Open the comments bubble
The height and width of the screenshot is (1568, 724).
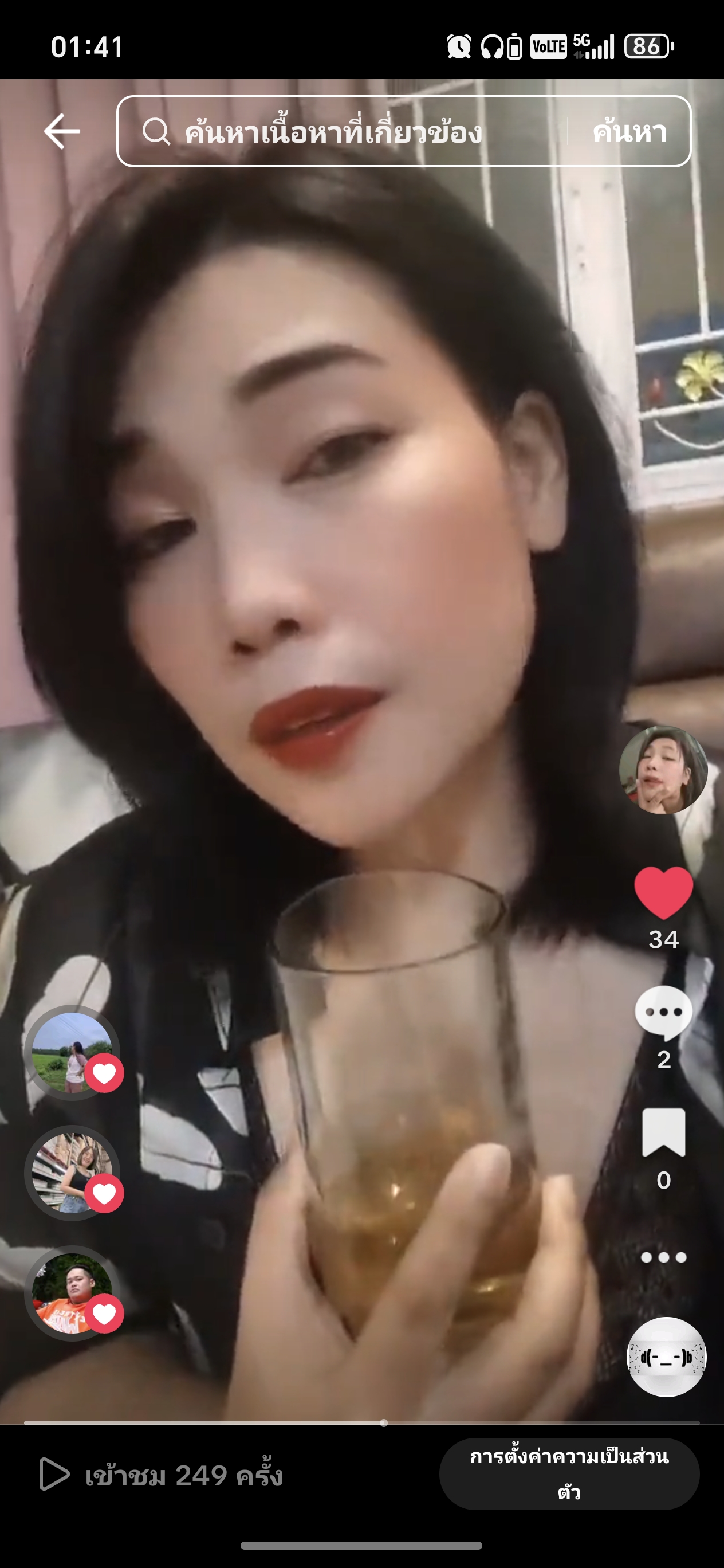(x=663, y=1013)
